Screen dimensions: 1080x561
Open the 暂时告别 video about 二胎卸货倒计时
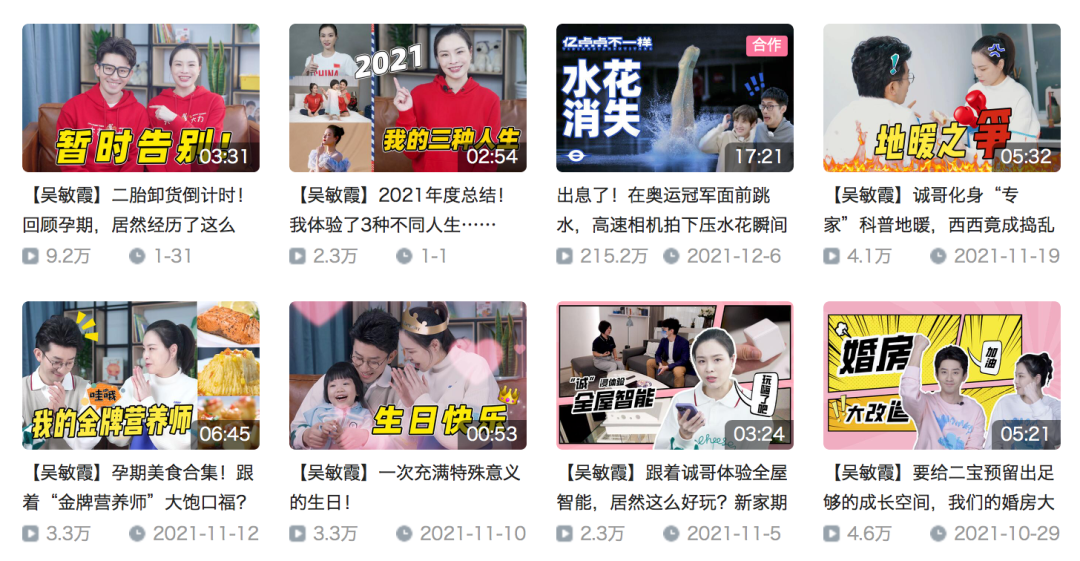coord(141,98)
